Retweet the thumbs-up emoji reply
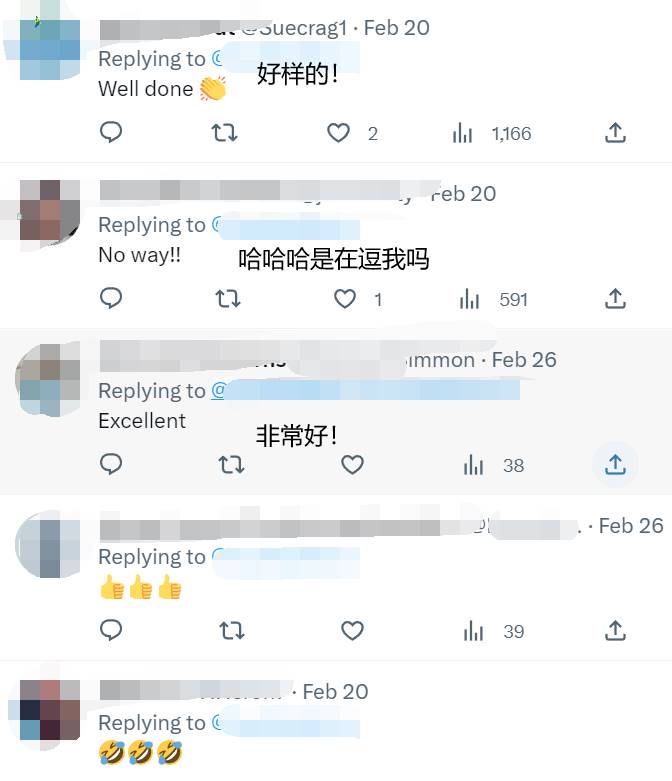The image size is (672, 781). (x=231, y=631)
